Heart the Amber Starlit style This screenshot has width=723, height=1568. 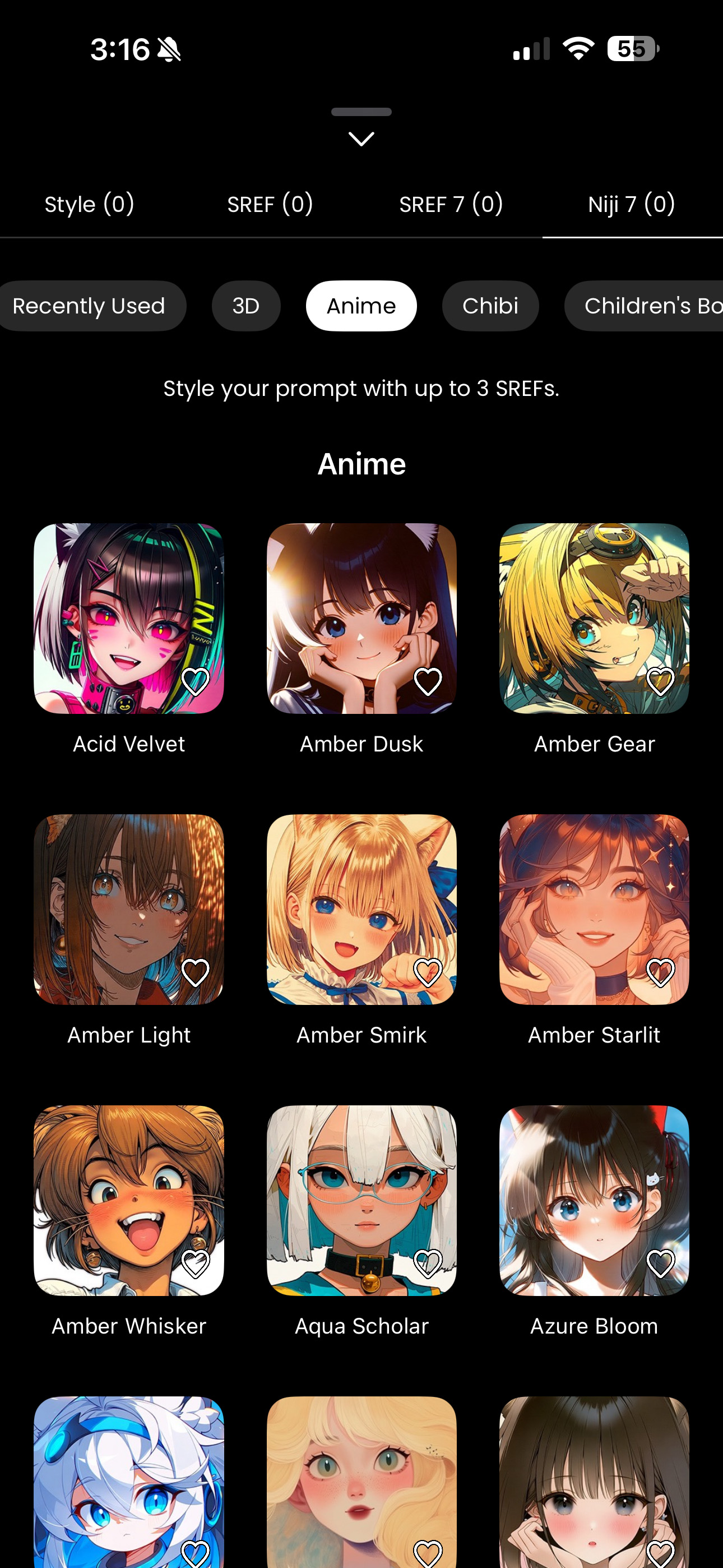coord(660,972)
